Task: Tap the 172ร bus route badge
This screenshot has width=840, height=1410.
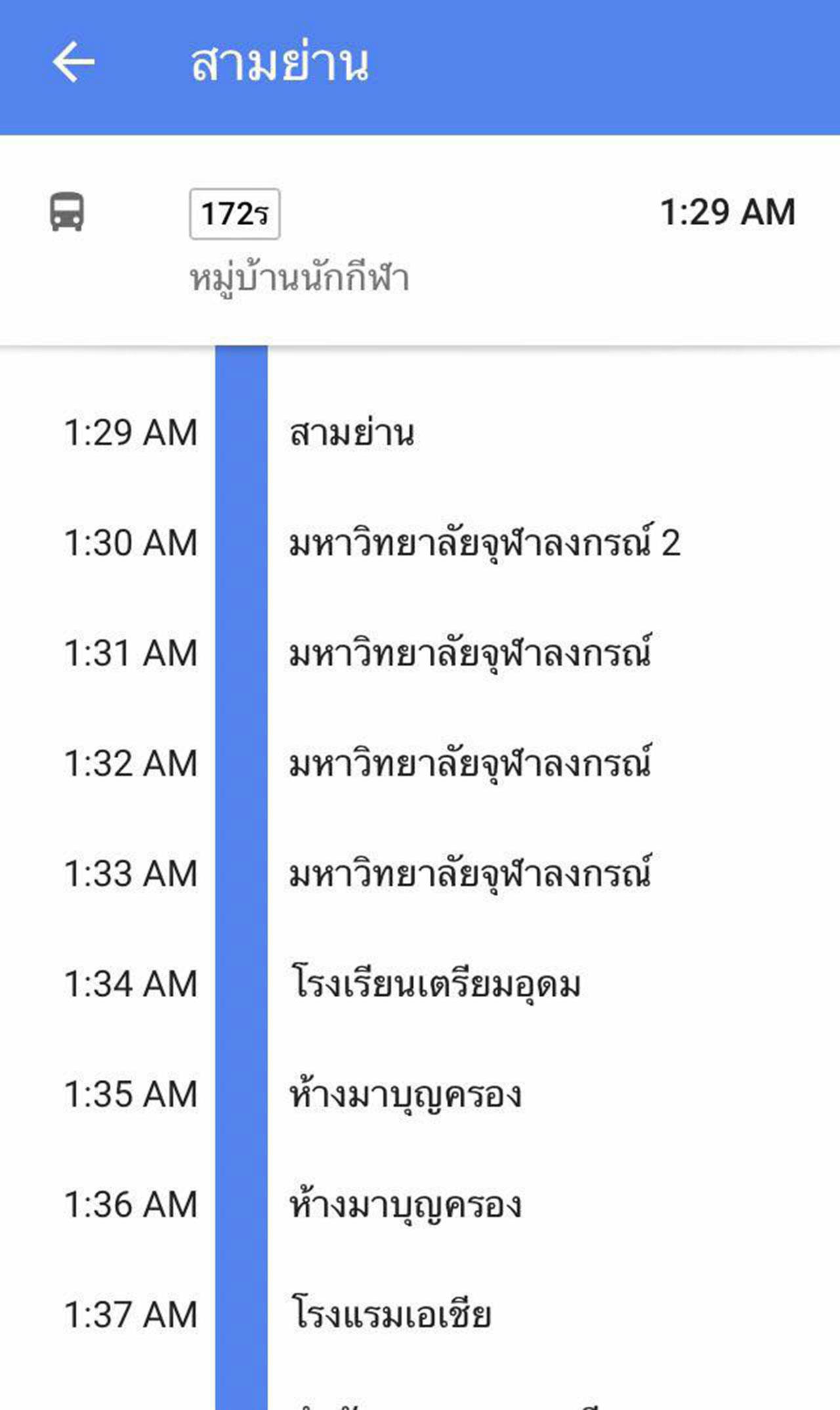Action: [x=235, y=214]
